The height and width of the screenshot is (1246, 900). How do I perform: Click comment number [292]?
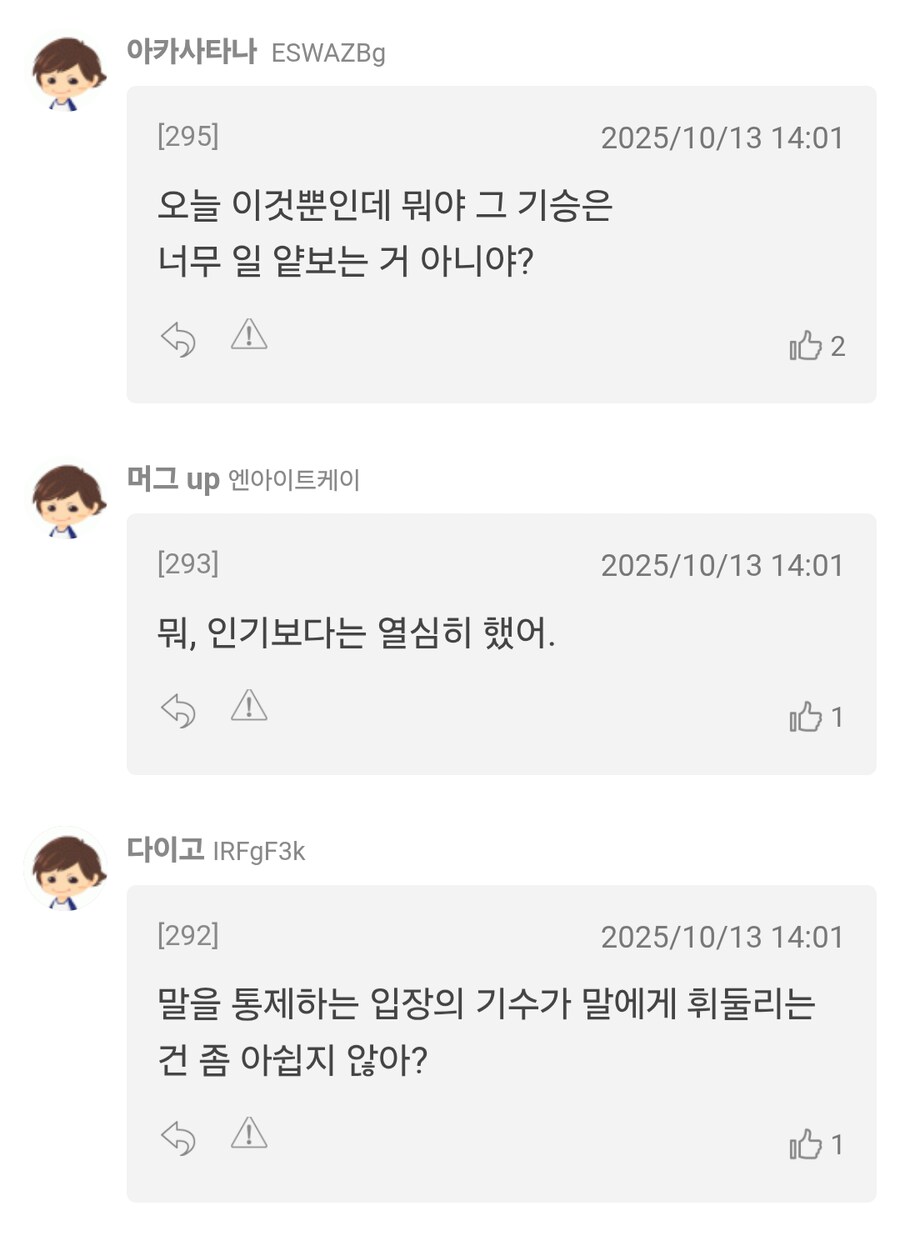189,937
